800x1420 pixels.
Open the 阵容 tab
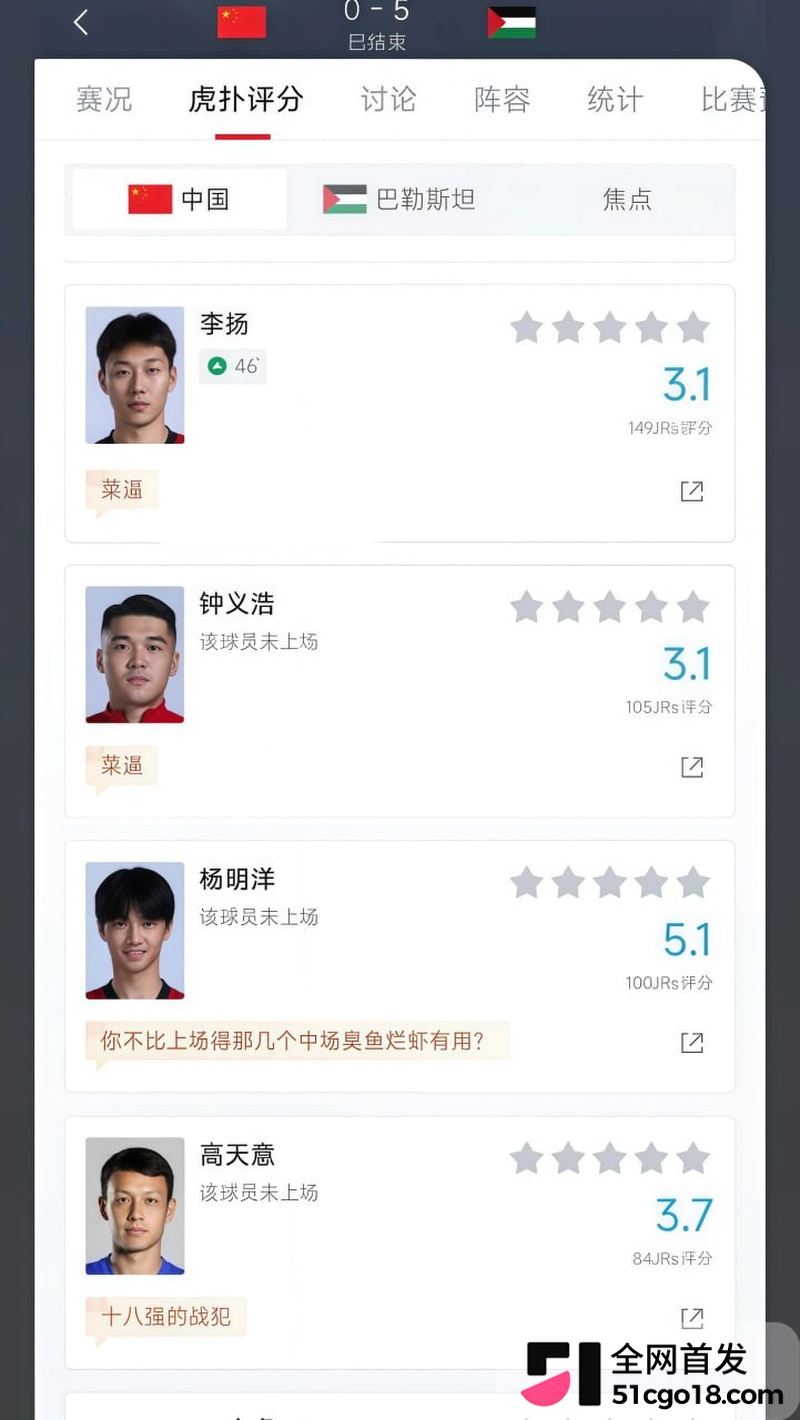[502, 99]
